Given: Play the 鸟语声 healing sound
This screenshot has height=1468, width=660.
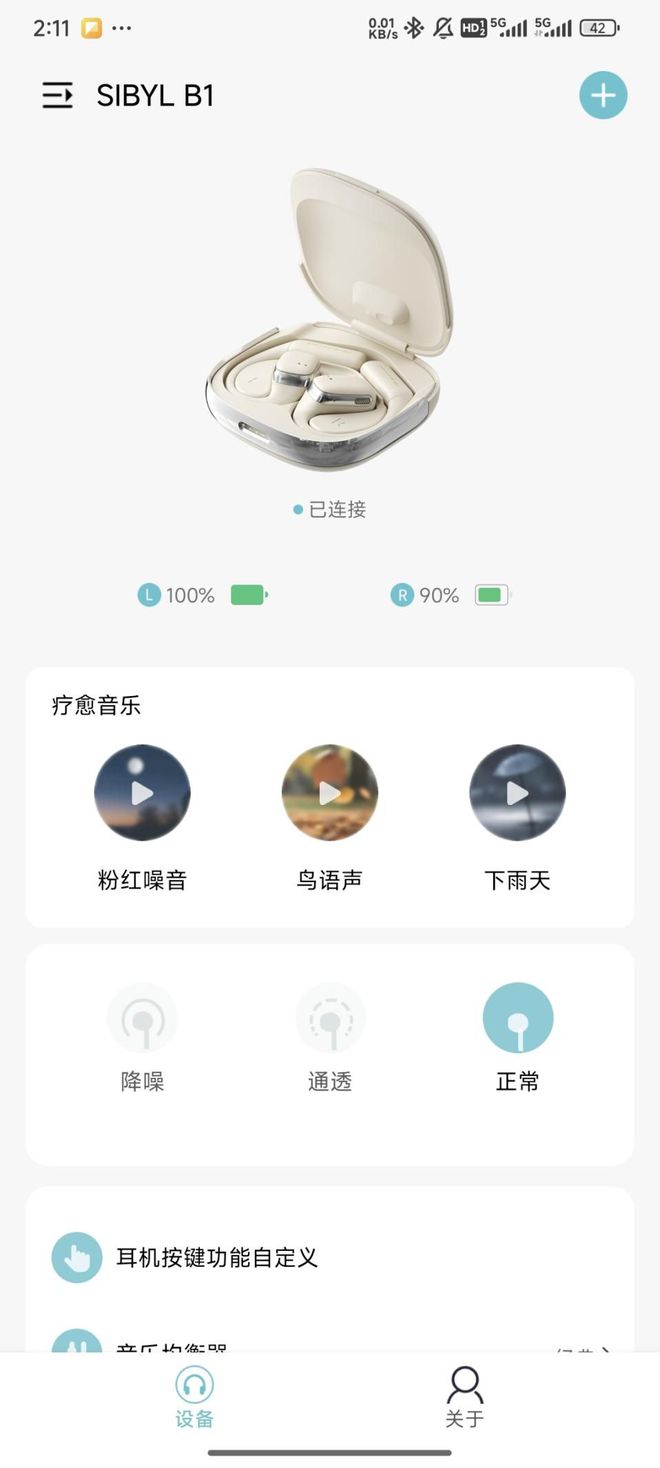Looking at the screenshot, I should pos(330,793).
